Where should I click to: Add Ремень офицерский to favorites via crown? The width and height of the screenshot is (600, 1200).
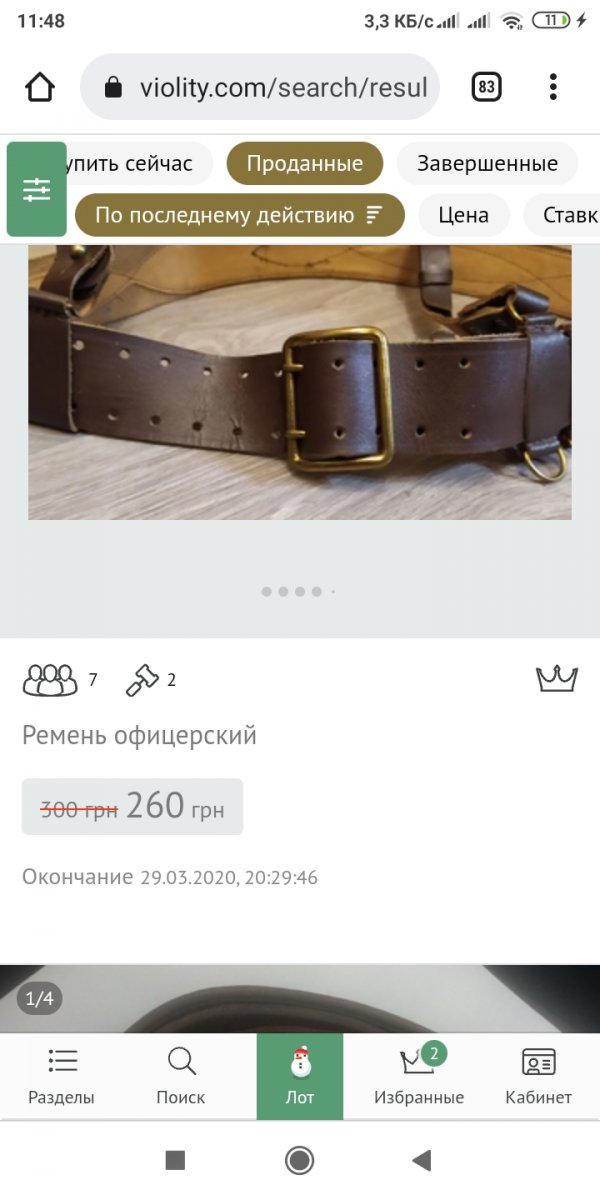[557, 679]
